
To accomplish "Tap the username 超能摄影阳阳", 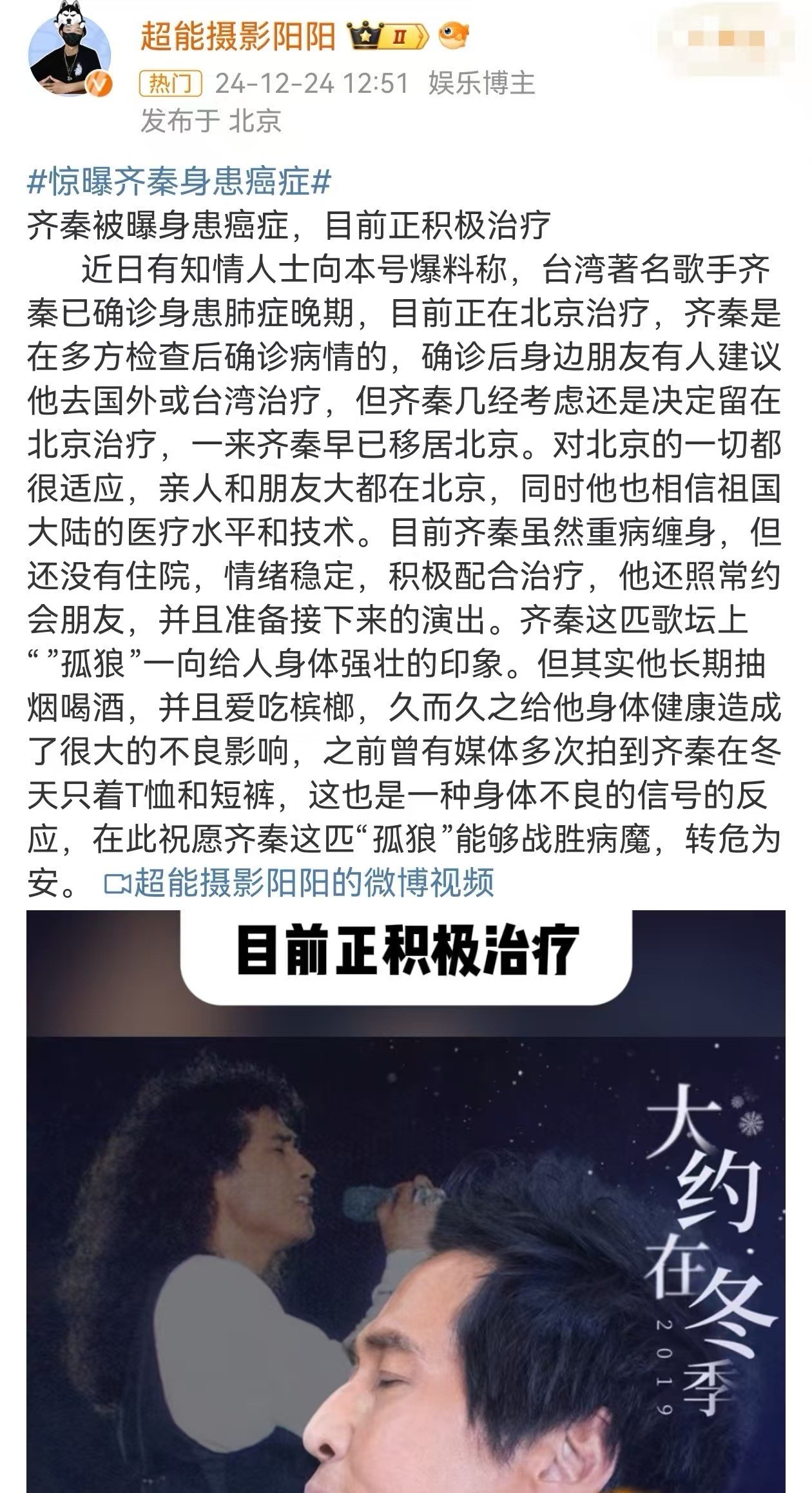I will coord(238,35).
